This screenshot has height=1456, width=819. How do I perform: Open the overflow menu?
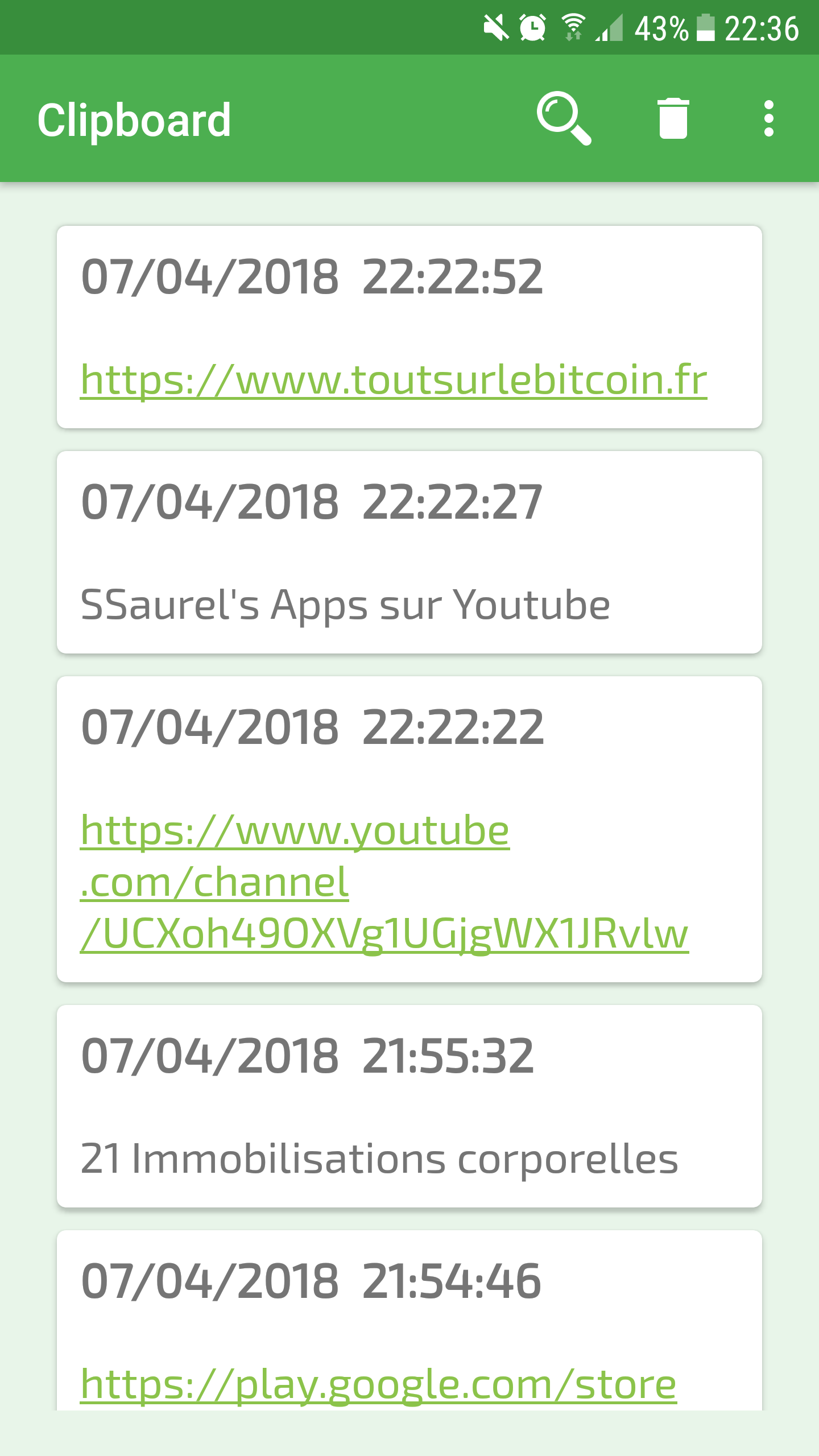769,118
